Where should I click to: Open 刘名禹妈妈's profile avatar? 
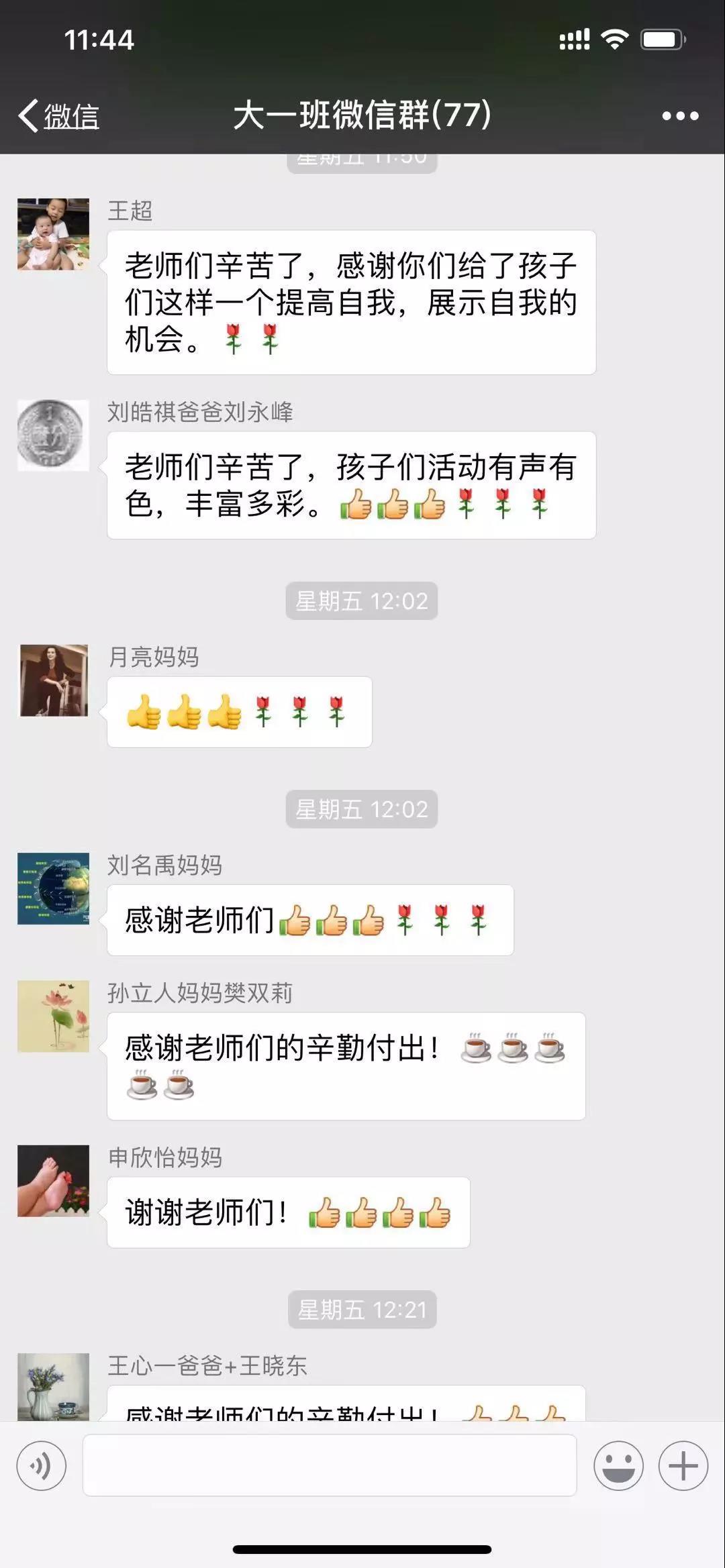tap(53, 888)
